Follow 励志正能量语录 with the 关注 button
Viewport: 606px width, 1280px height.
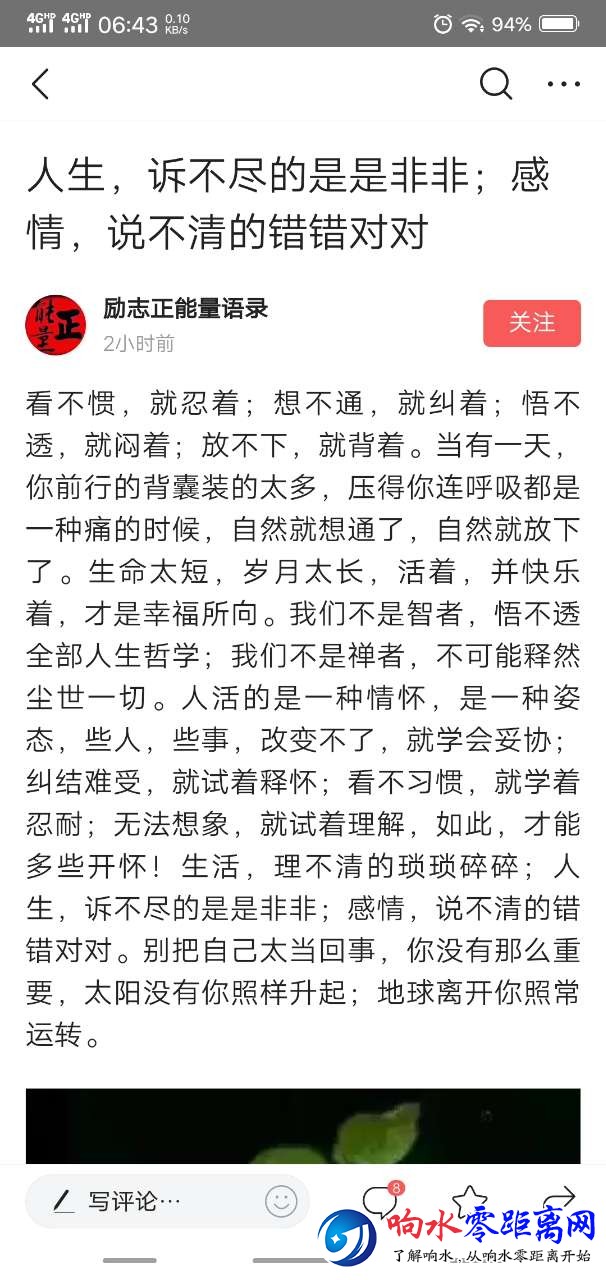coord(531,323)
